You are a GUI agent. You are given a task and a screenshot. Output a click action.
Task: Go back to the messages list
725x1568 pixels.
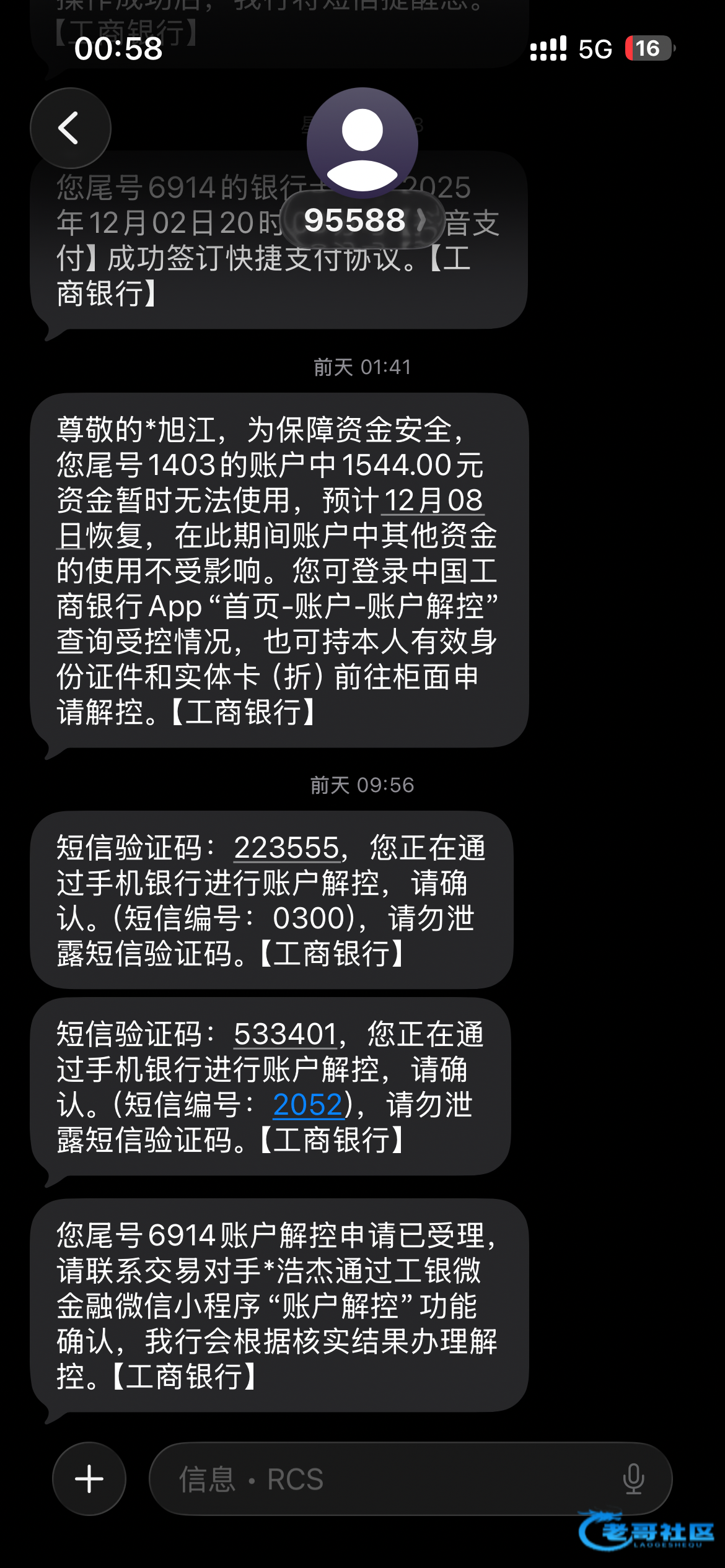click(70, 128)
